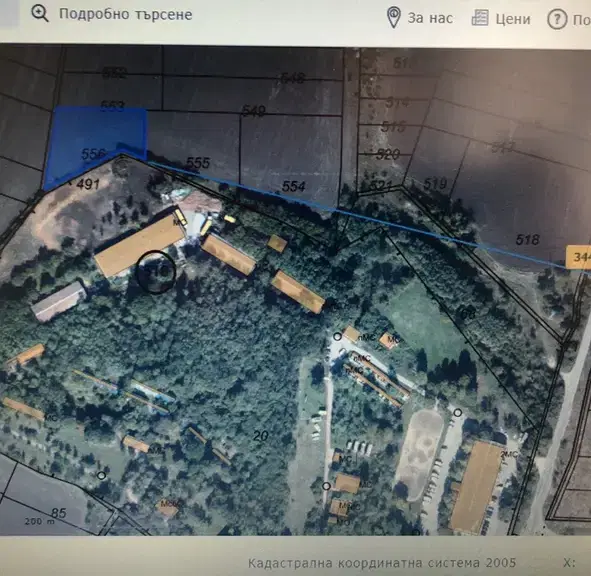Open the Цени pricing page
Screen dimensions: 591x576
(x=501, y=18)
